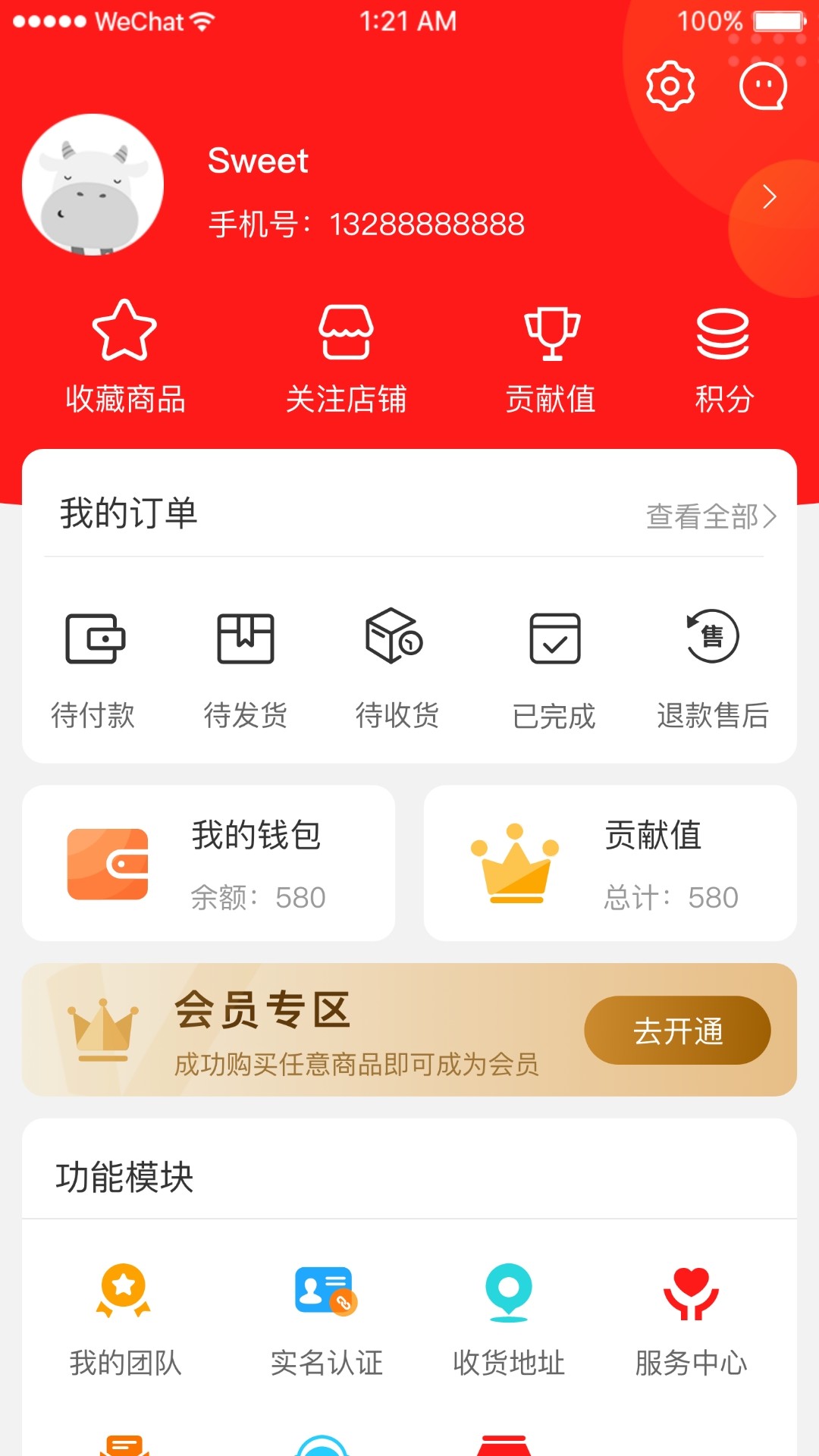This screenshot has width=819, height=1456.
Task: Open the chat message bubble icon
Action: tap(763, 86)
